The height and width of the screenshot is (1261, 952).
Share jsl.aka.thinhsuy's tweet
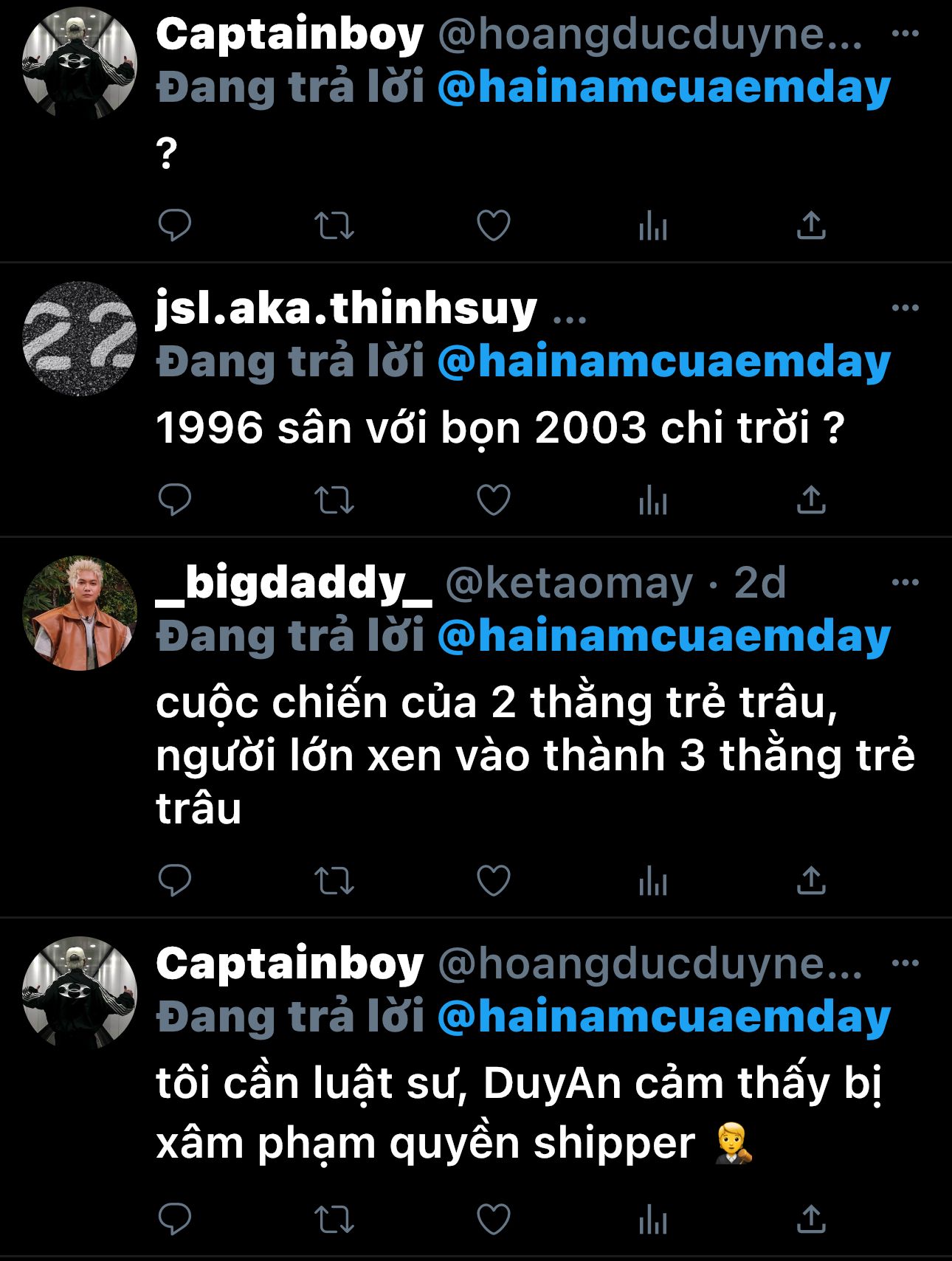point(811,500)
